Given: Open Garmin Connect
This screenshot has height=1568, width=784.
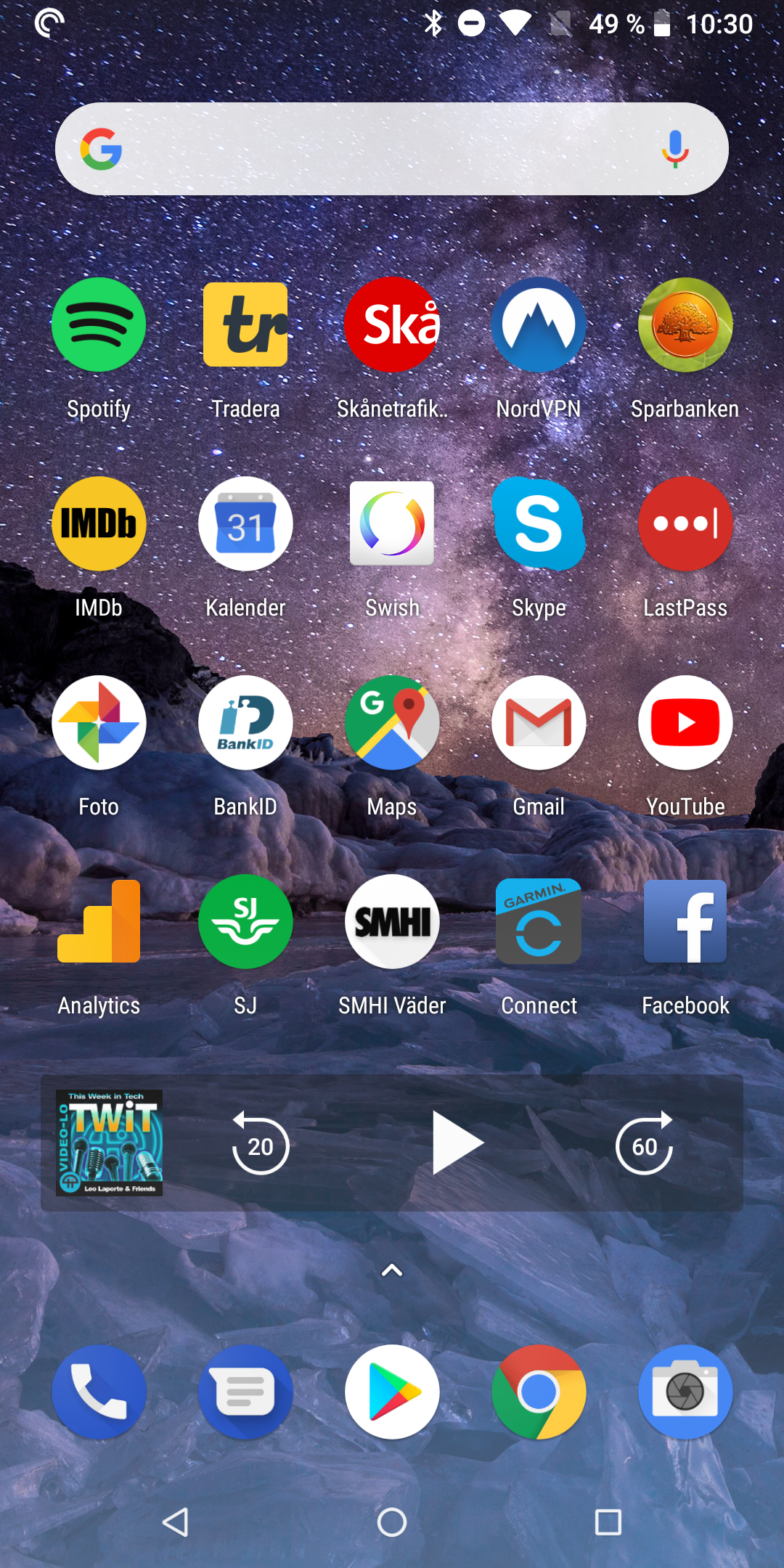Looking at the screenshot, I should 539,921.
